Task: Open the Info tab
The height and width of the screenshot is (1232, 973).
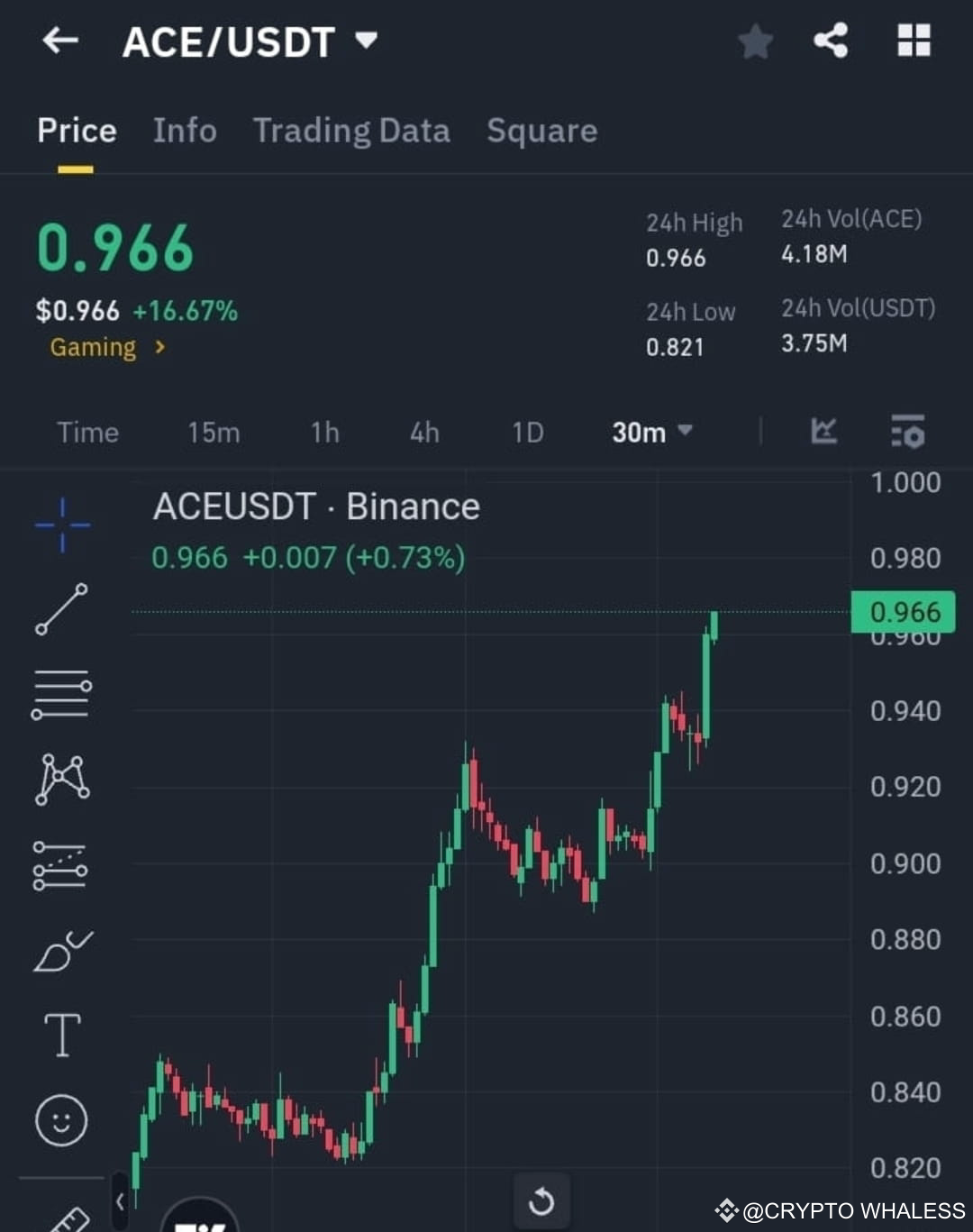Action: click(x=185, y=131)
